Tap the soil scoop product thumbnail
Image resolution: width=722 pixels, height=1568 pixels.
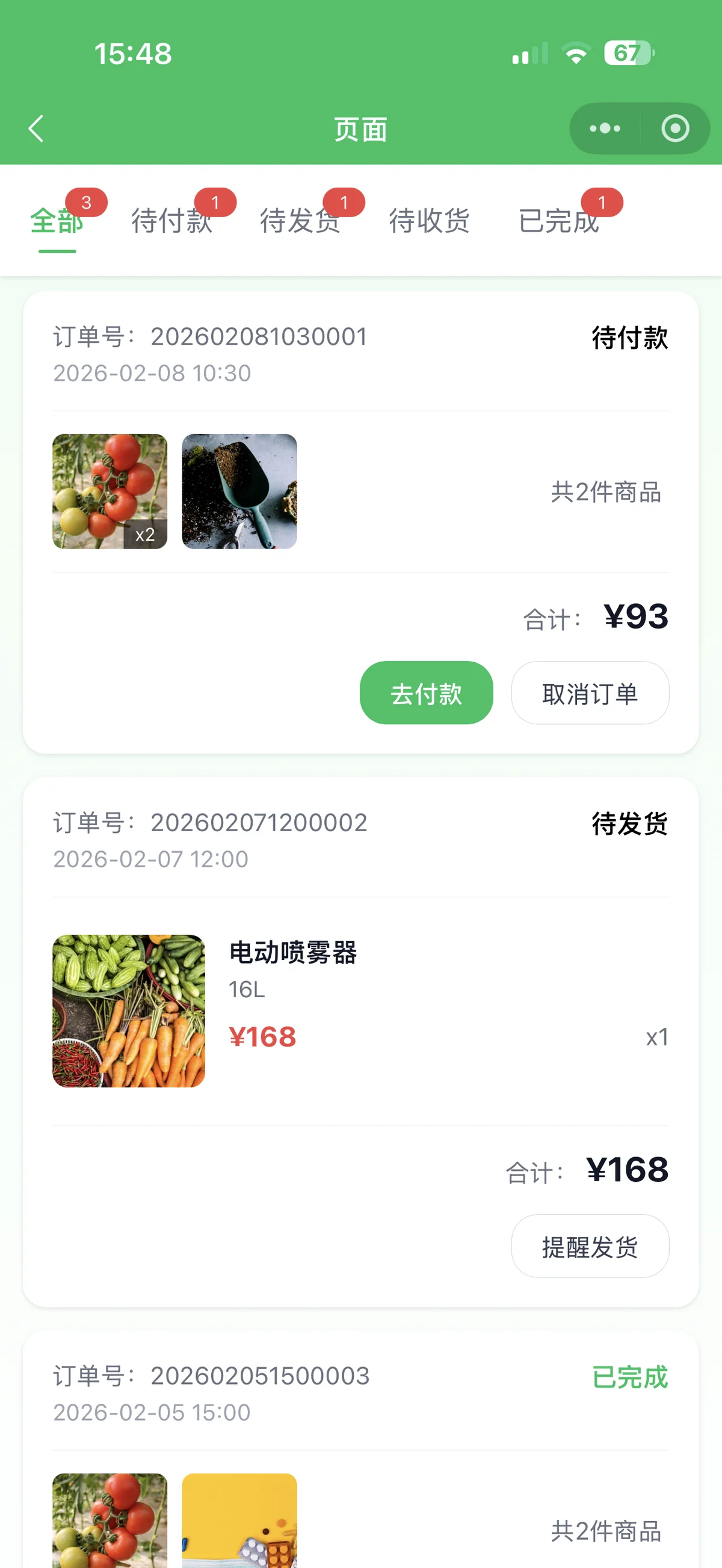point(240,491)
